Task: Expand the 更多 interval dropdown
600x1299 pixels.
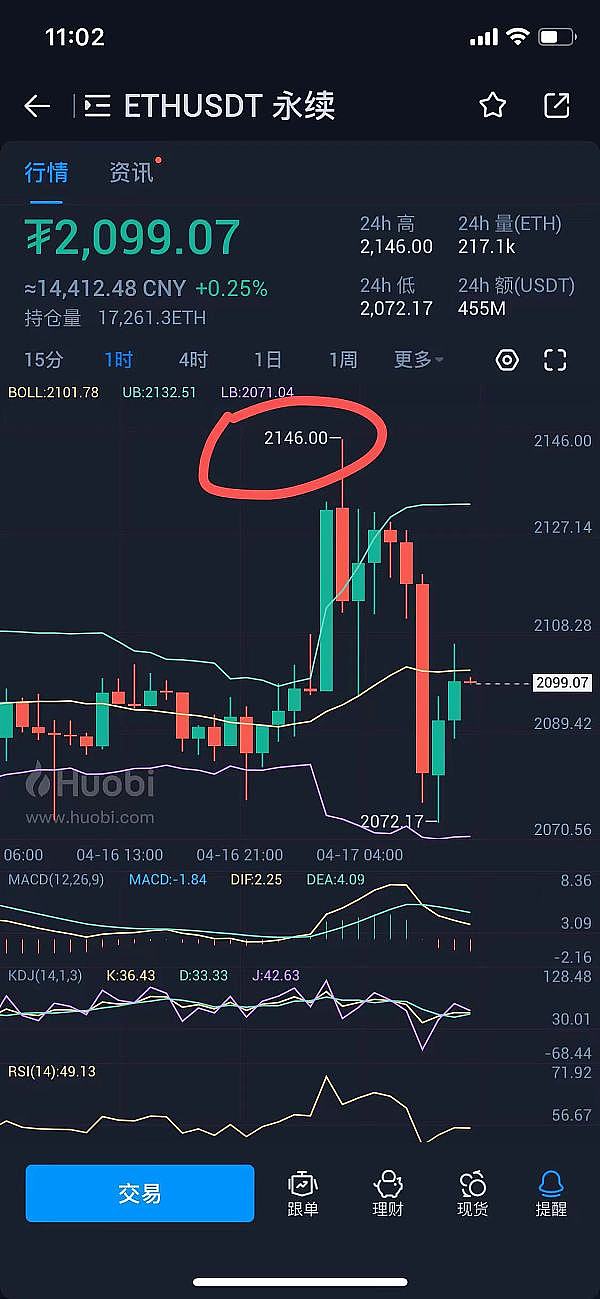Action: click(x=418, y=360)
